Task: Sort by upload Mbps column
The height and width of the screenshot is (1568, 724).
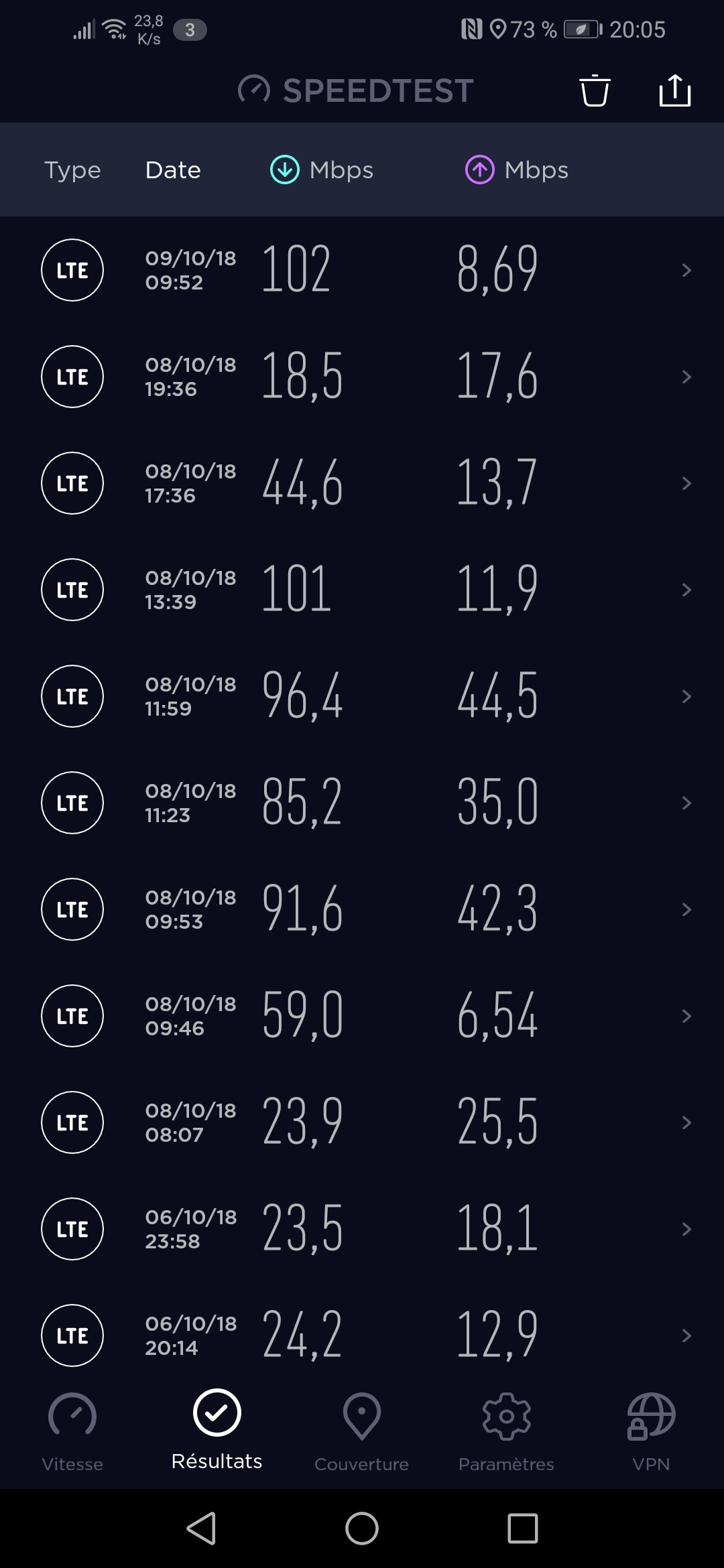Action: (517, 170)
